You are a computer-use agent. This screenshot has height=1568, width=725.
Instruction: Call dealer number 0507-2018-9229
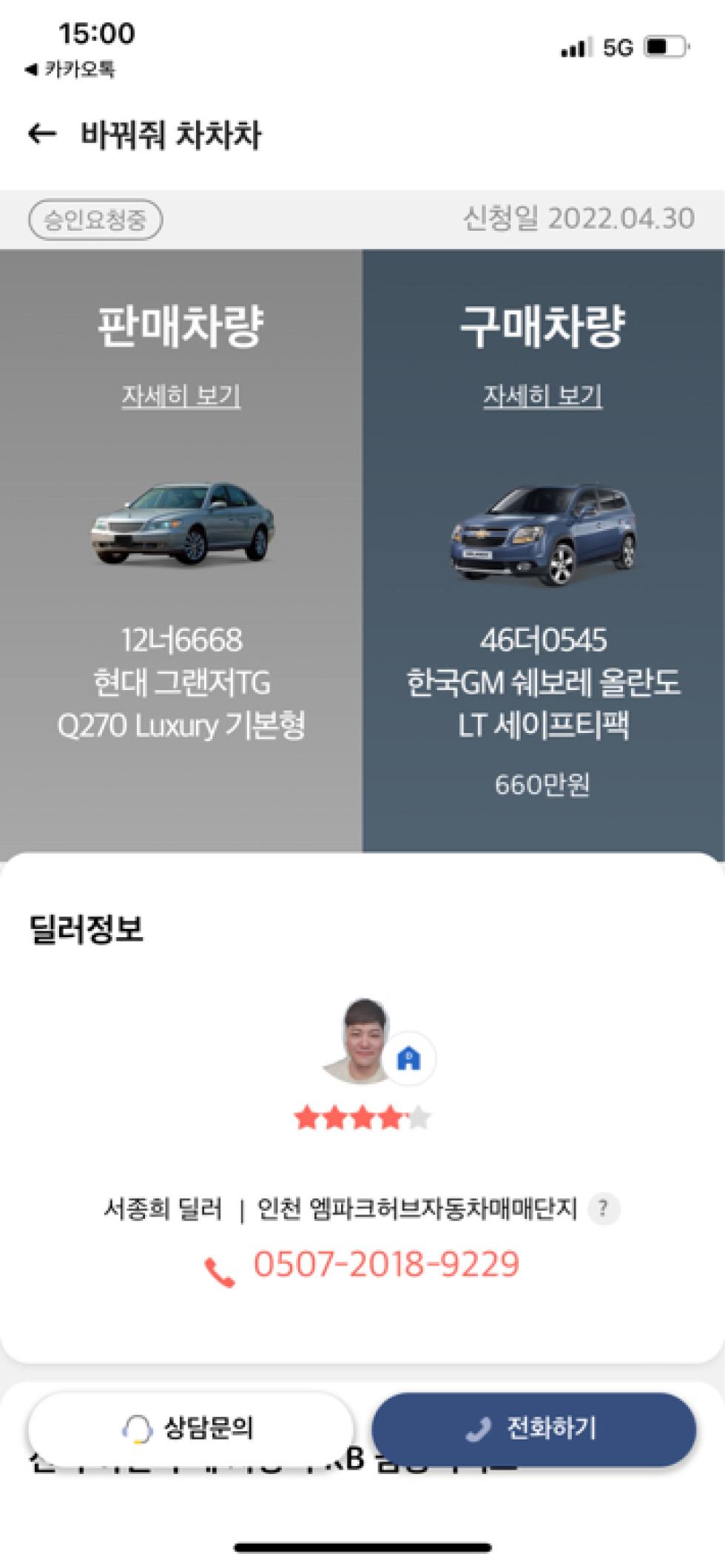385,1265
